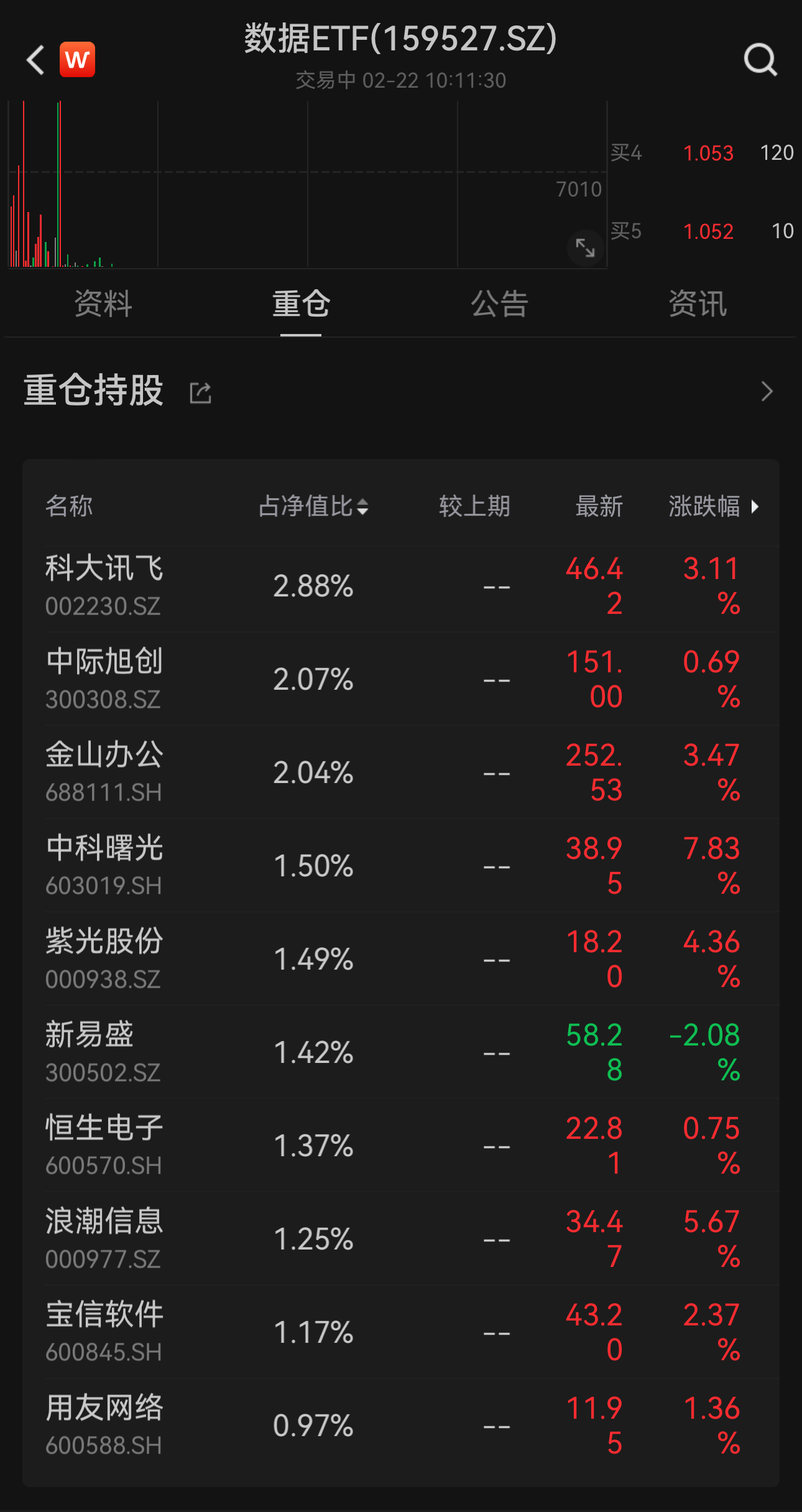Image resolution: width=802 pixels, height=1512 pixels.
Task: Open 金山办公 stock details
Action: (104, 772)
